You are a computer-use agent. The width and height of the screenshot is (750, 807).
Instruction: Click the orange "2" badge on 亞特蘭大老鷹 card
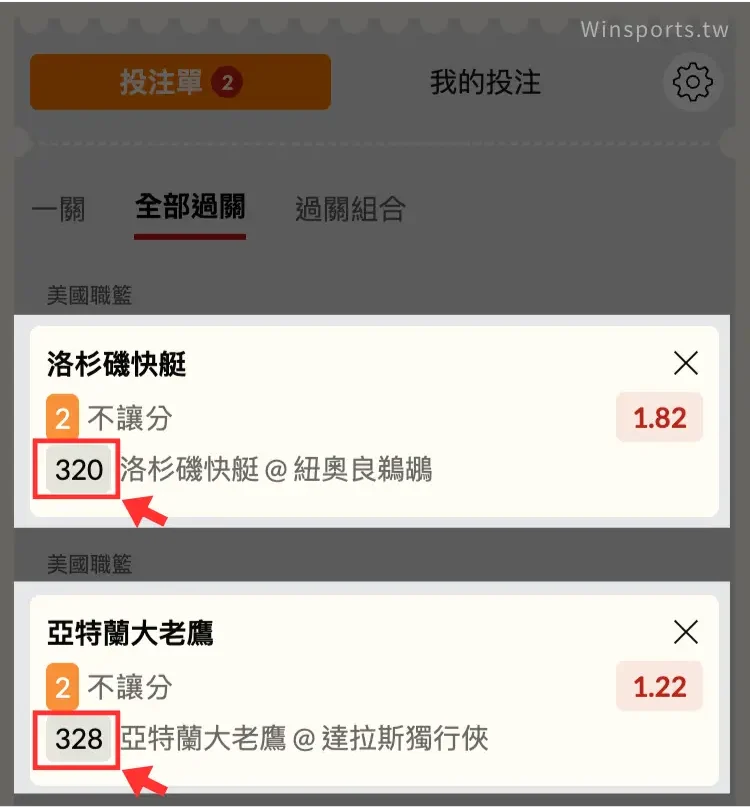[62, 687]
